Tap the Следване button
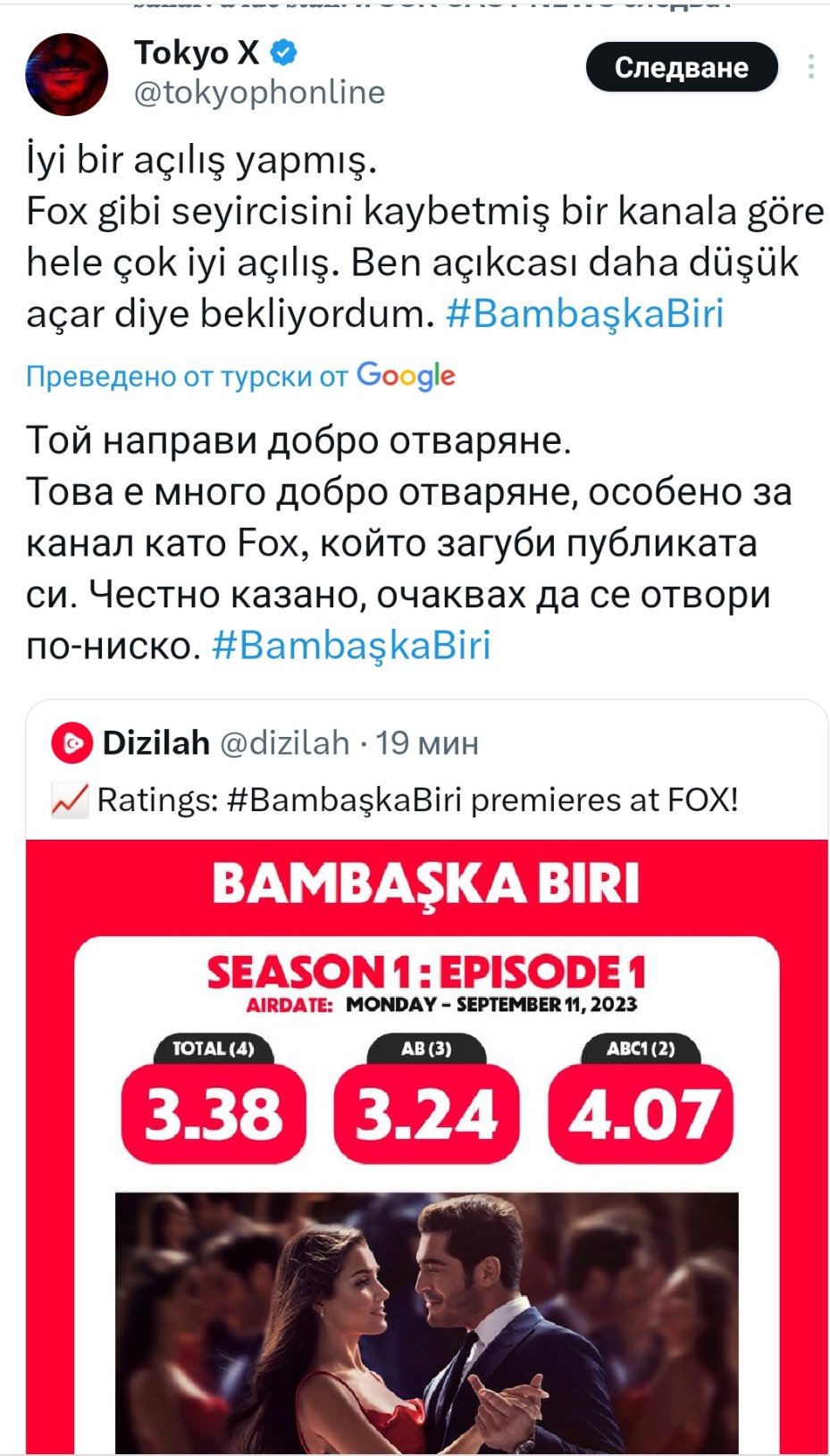 [682, 67]
